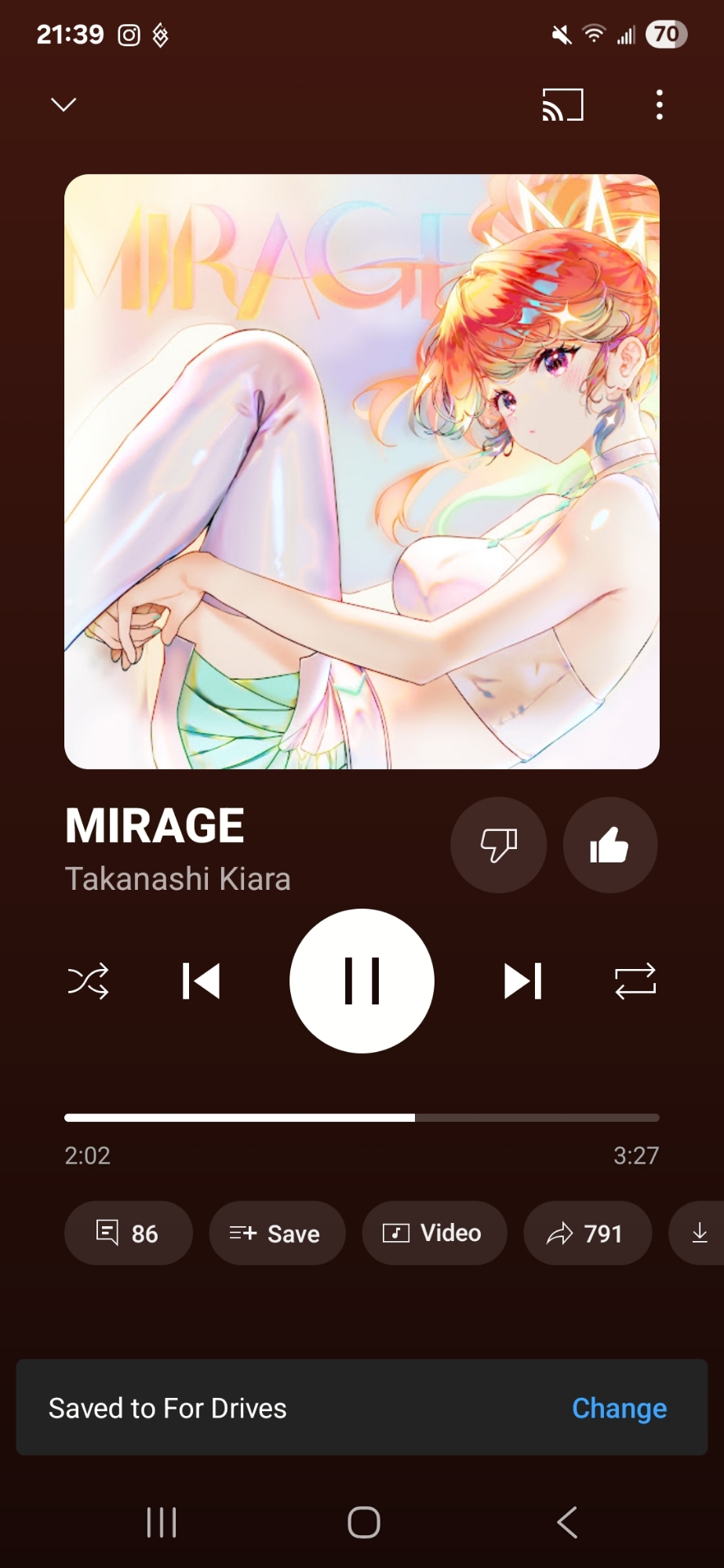Screen dimensions: 724x1568
Task: Like the song MIRAGE
Action: pos(609,845)
